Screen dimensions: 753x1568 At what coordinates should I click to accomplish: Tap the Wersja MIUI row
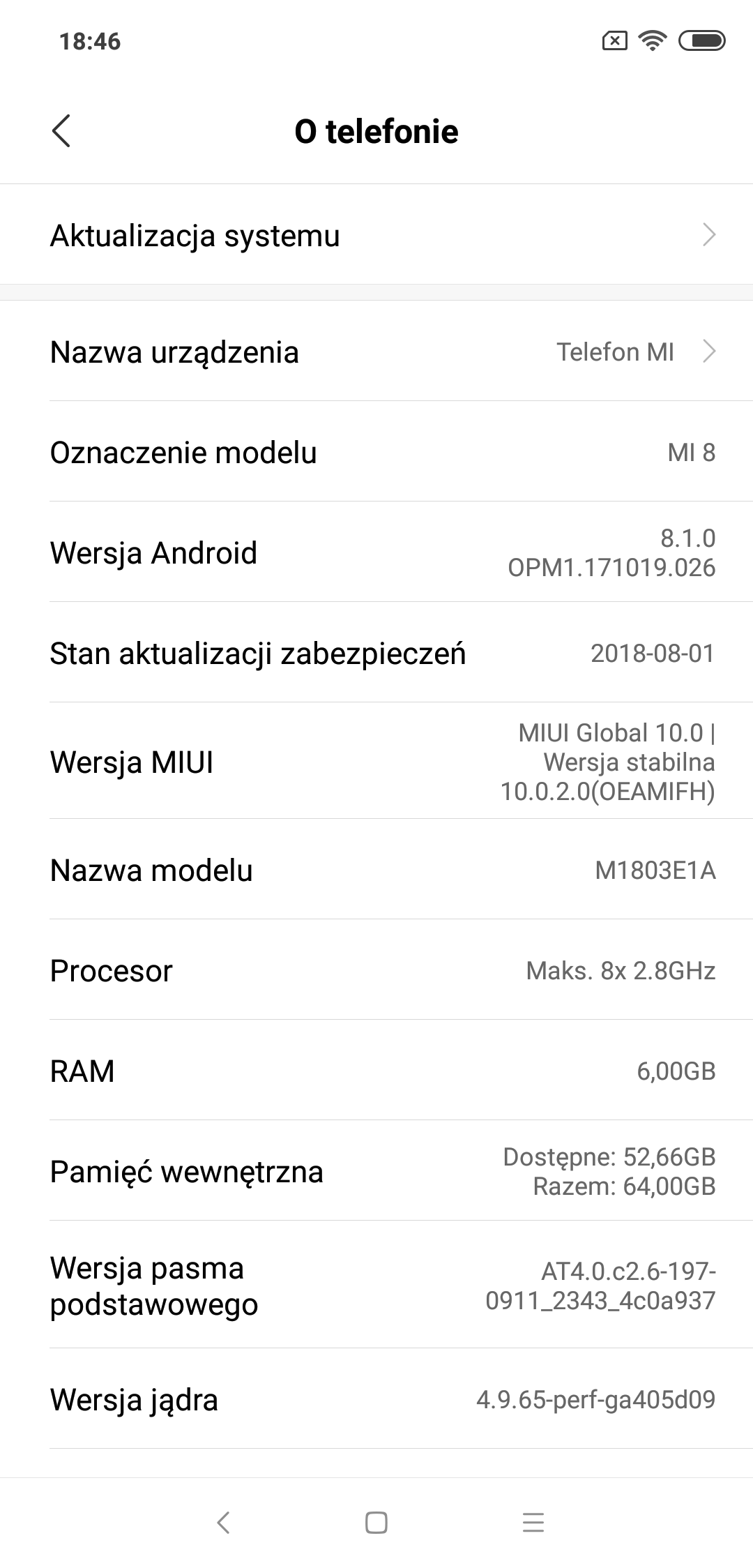pos(376,762)
